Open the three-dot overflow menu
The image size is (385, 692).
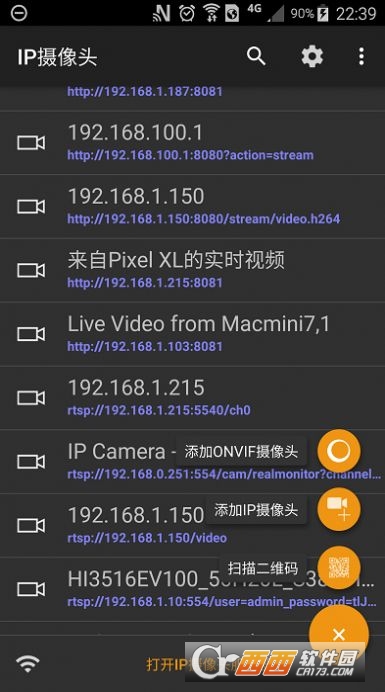[x=362, y=56]
